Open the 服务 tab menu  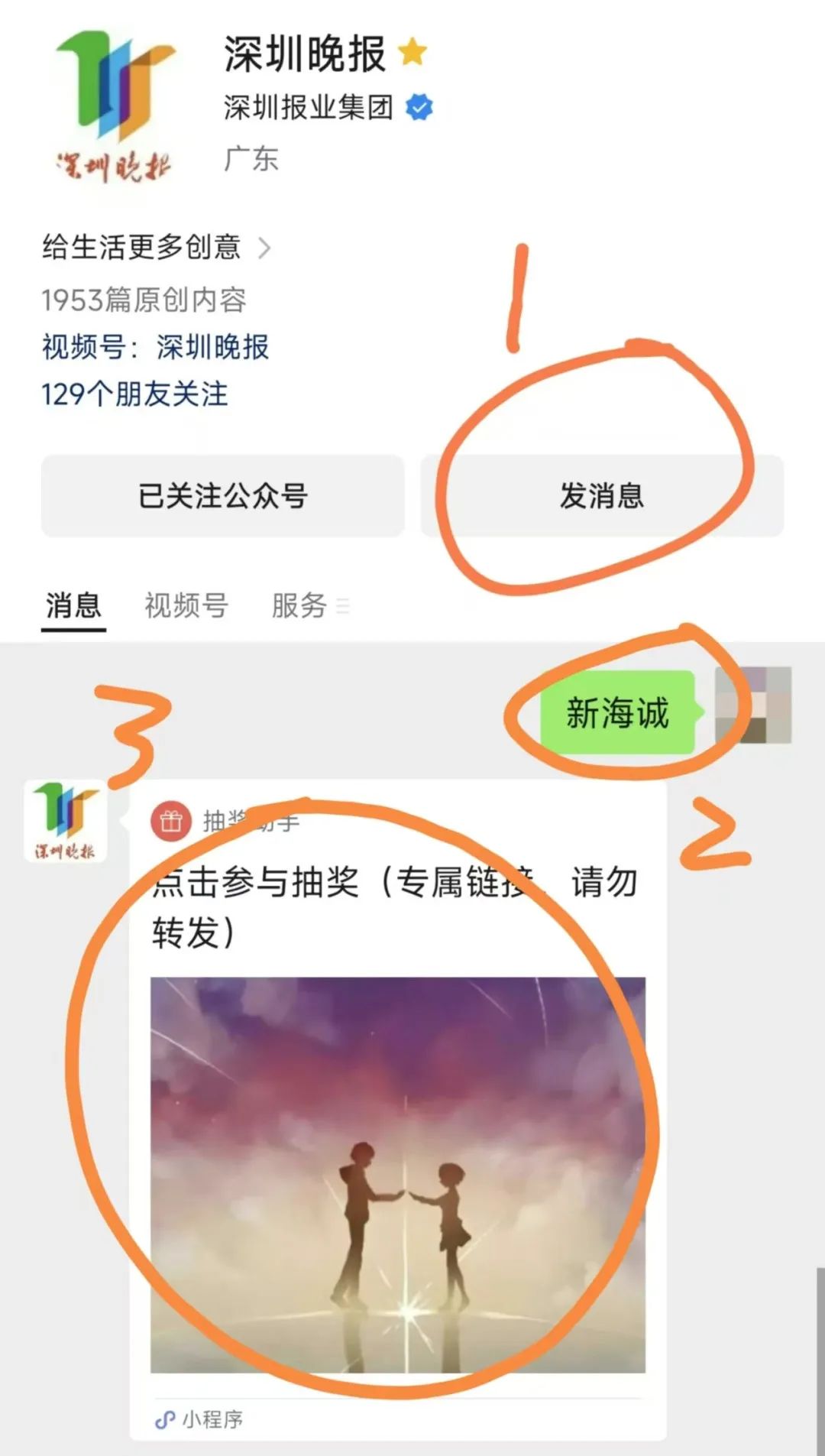tap(309, 605)
